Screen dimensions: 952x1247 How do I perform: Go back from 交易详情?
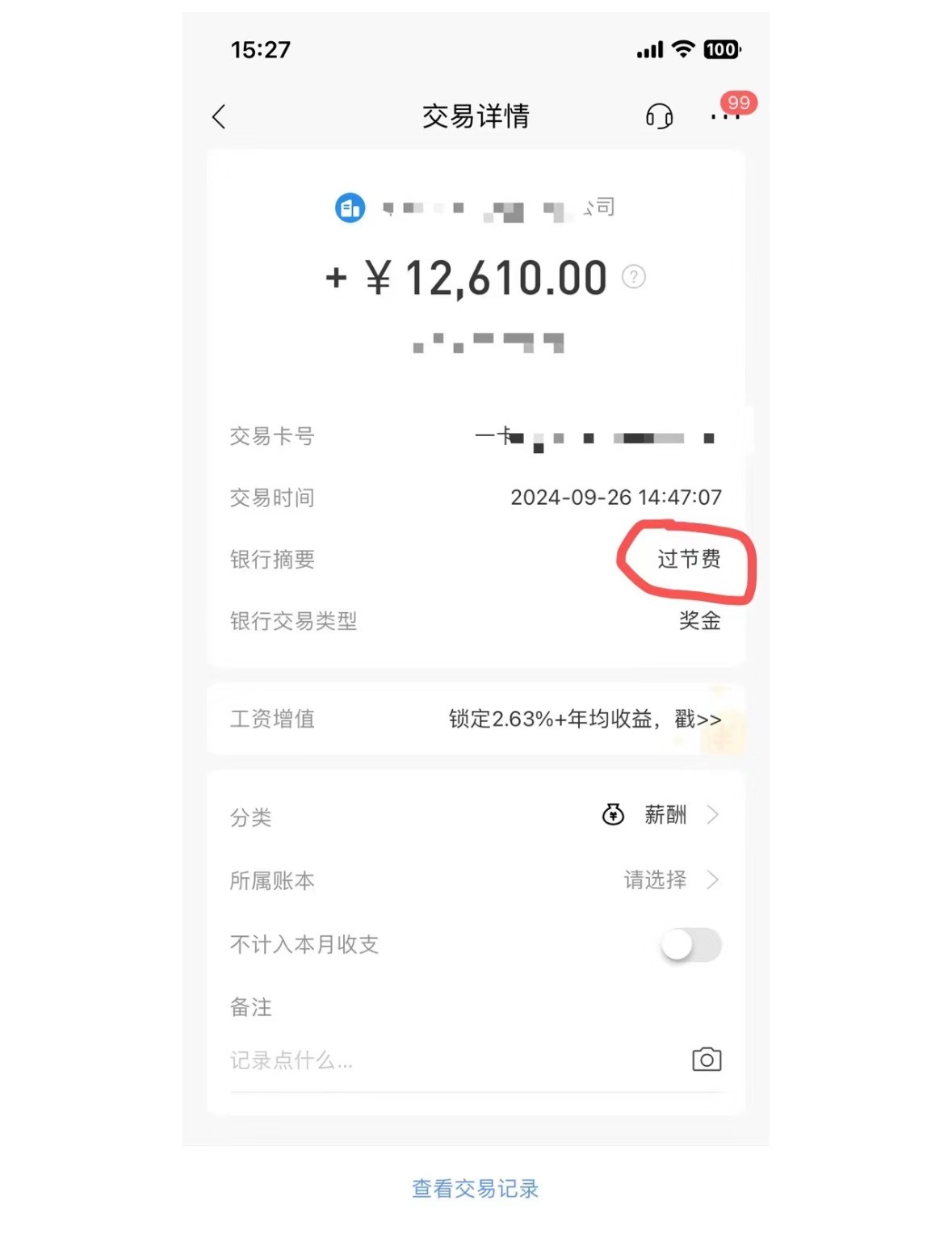(x=219, y=117)
